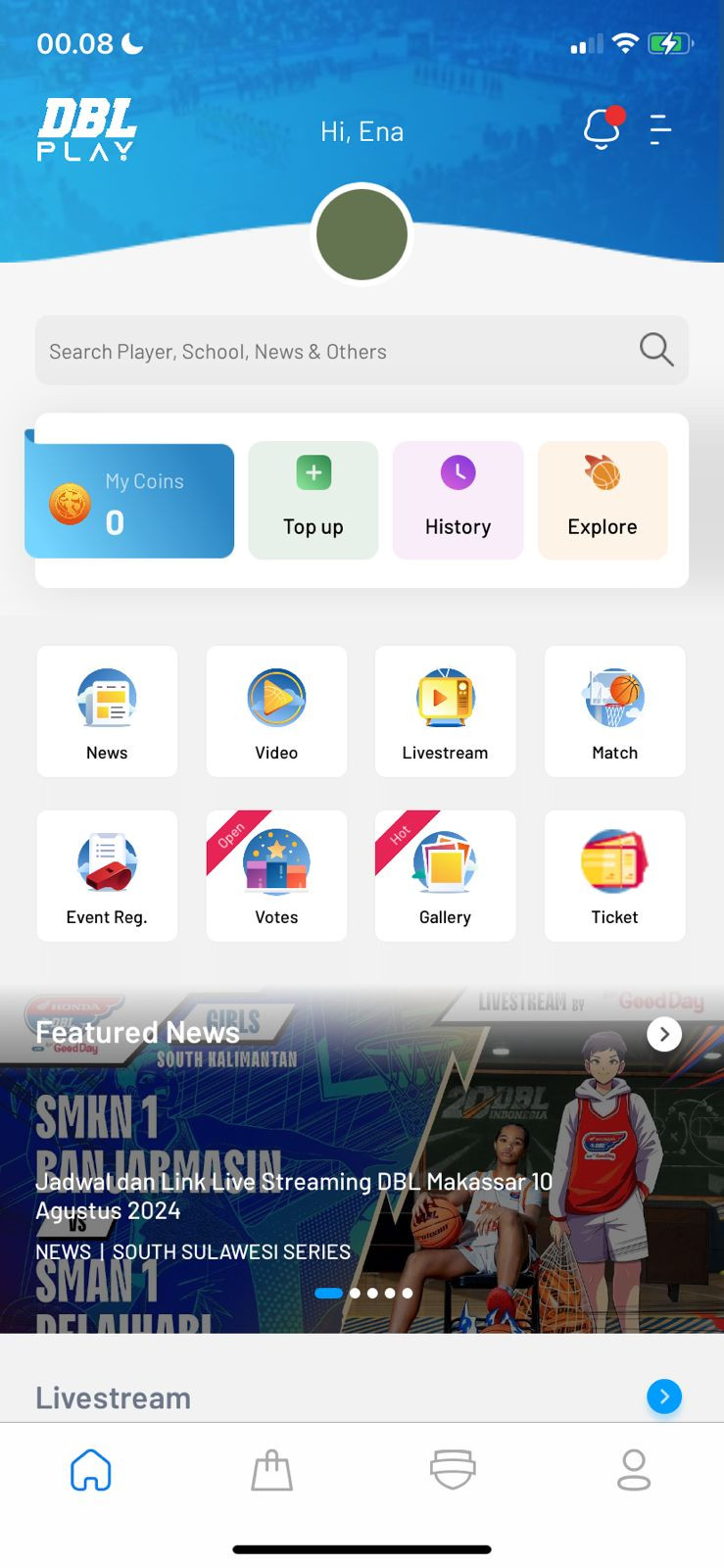Open the News section
Image resolution: width=724 pixels, height=1568 pixels.
107,711
